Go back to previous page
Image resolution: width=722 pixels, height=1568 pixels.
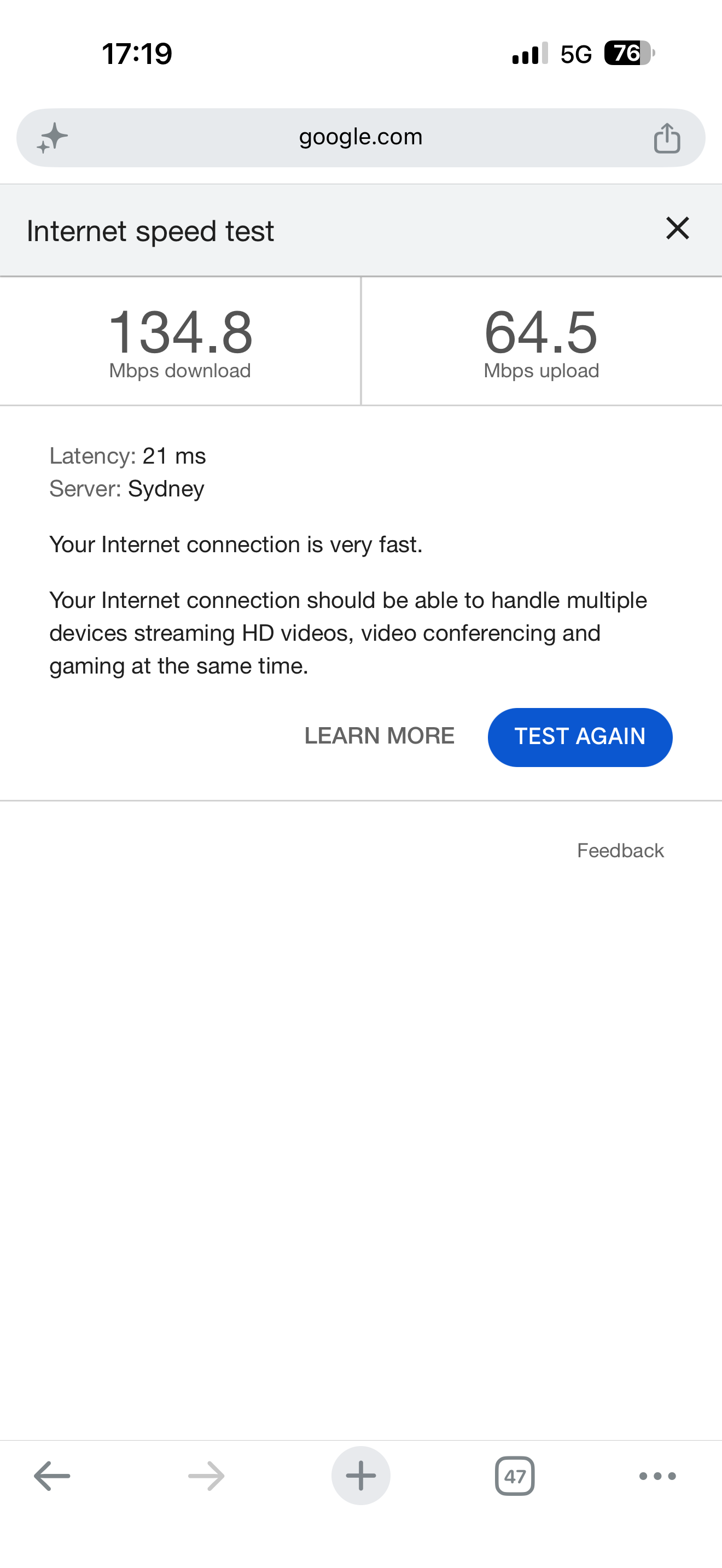tap(52, 1476)
